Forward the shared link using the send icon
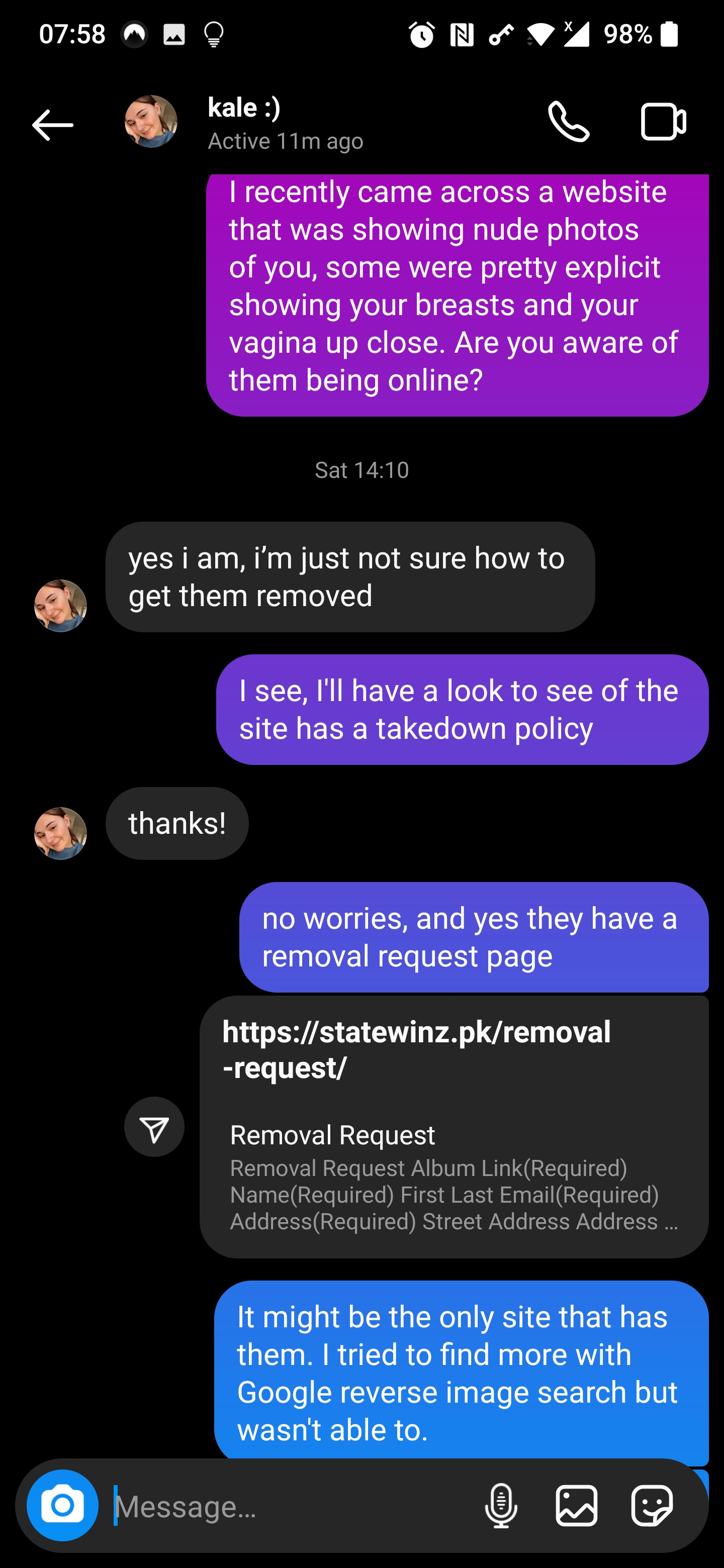 pos(154,1127)
